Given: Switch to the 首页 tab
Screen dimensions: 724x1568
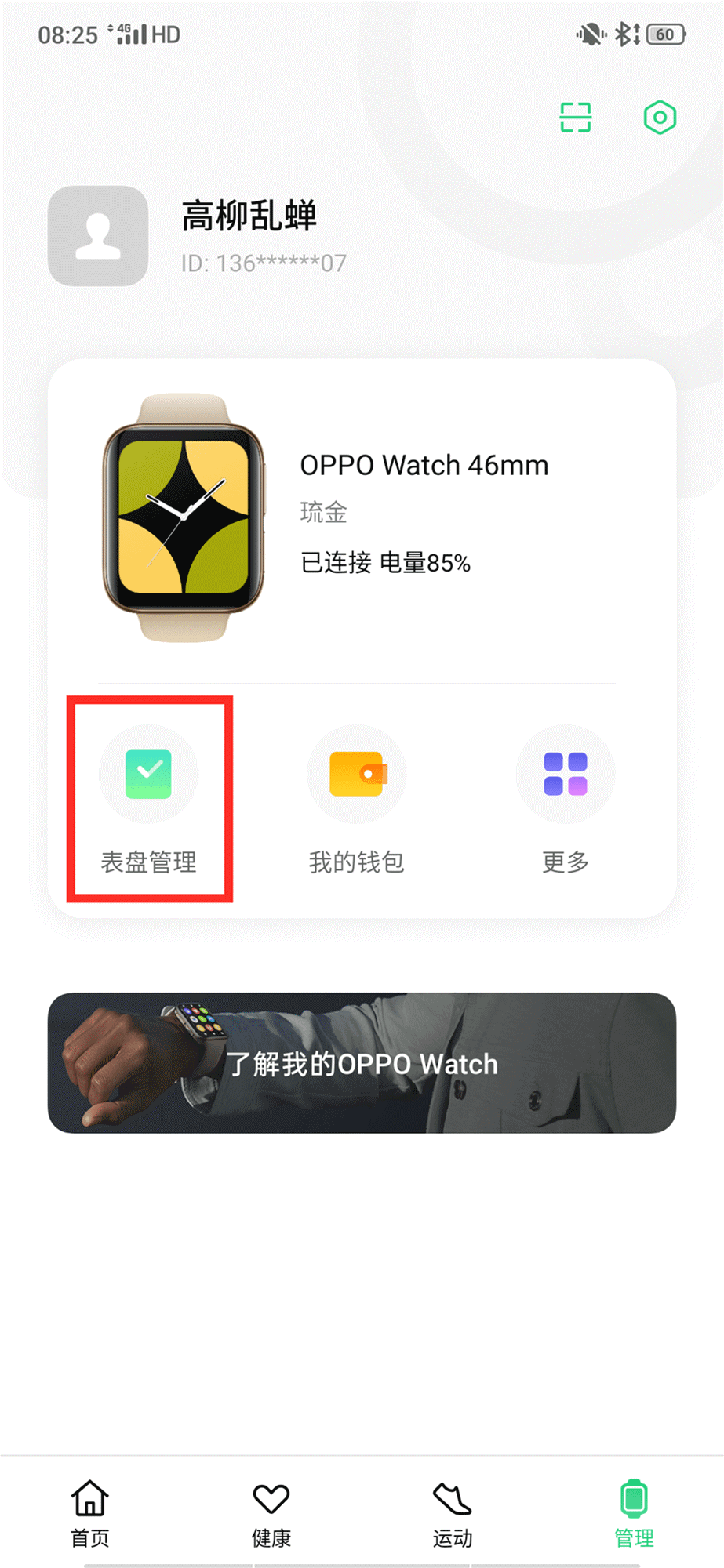Looking at the screenshot, I should 88,1513.
